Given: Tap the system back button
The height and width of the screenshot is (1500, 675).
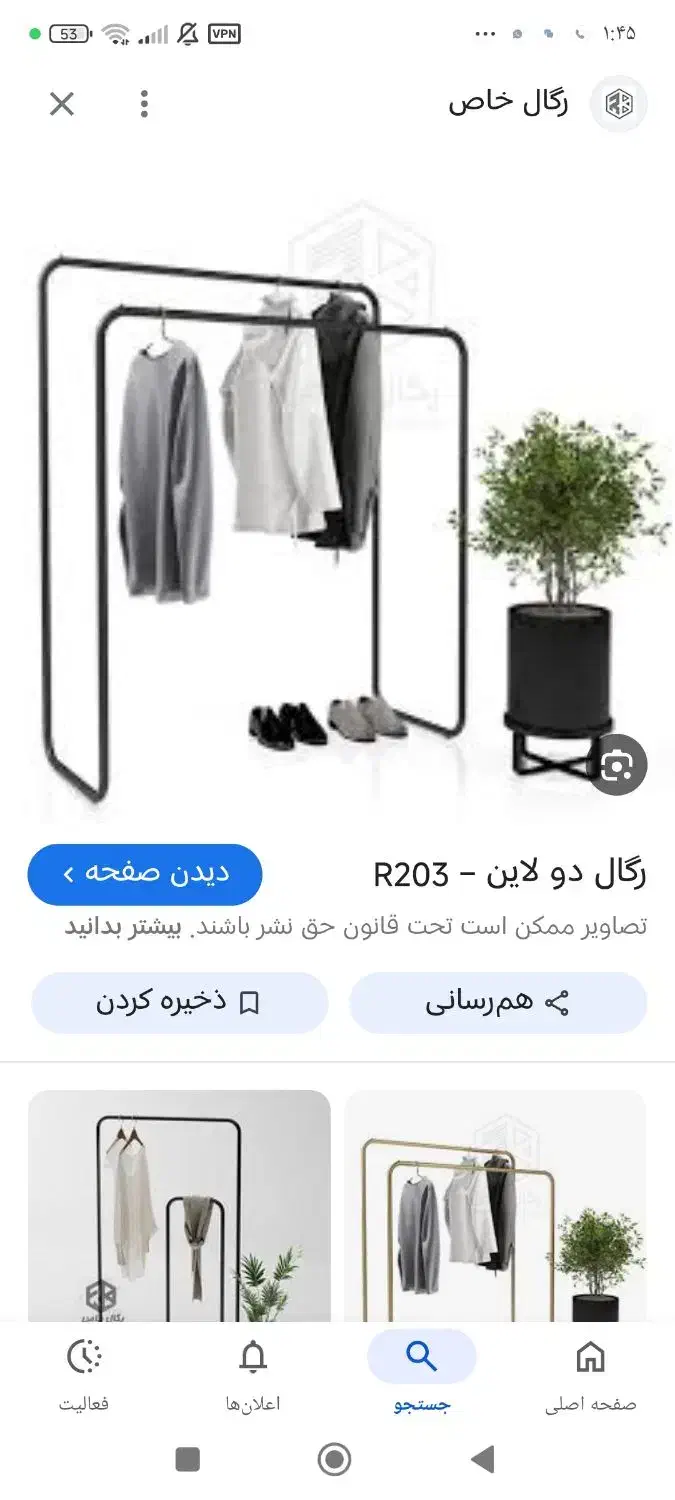Looking at the screenshot, I should click(483, 1460).
